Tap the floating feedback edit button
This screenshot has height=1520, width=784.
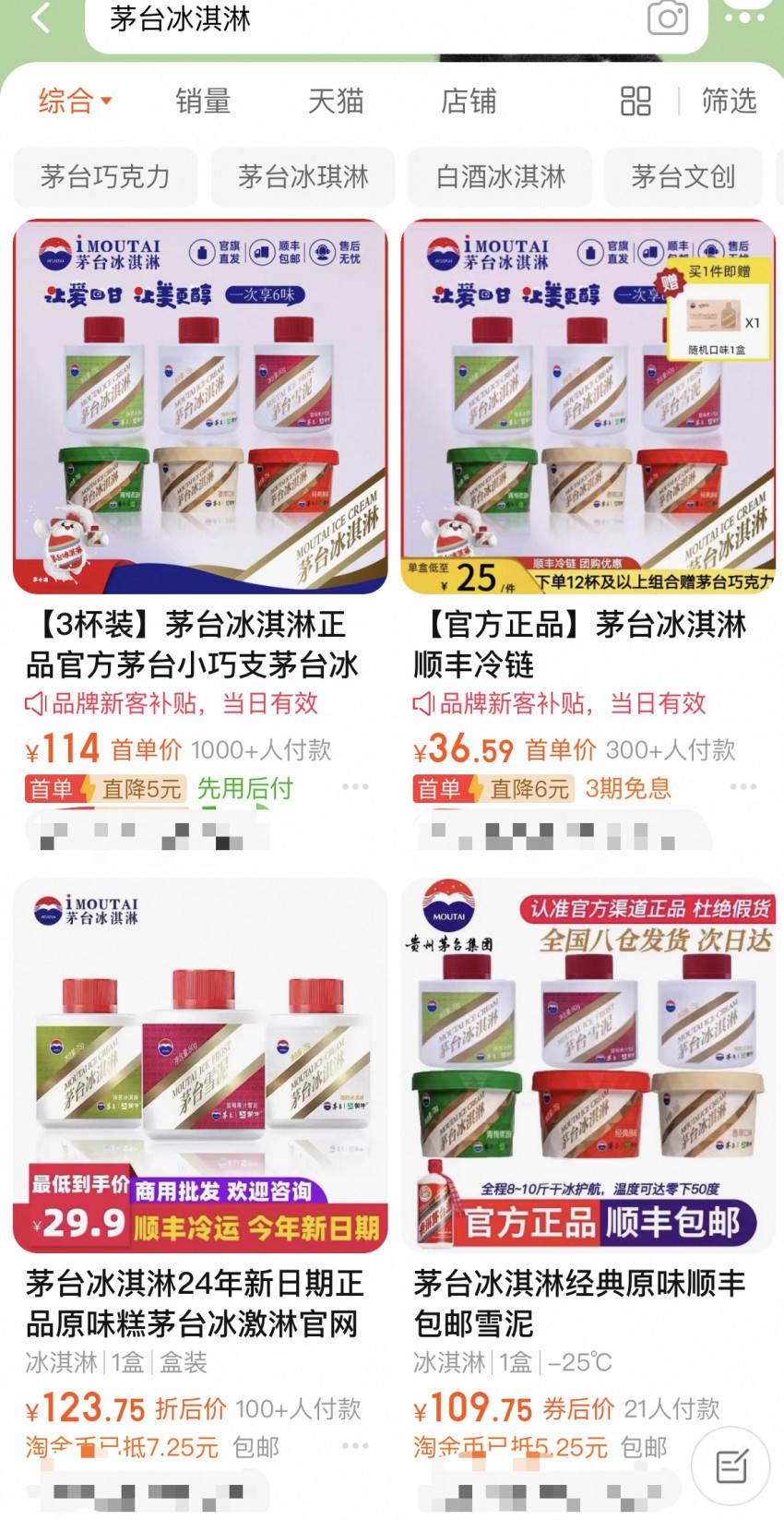pos(731,1466)
